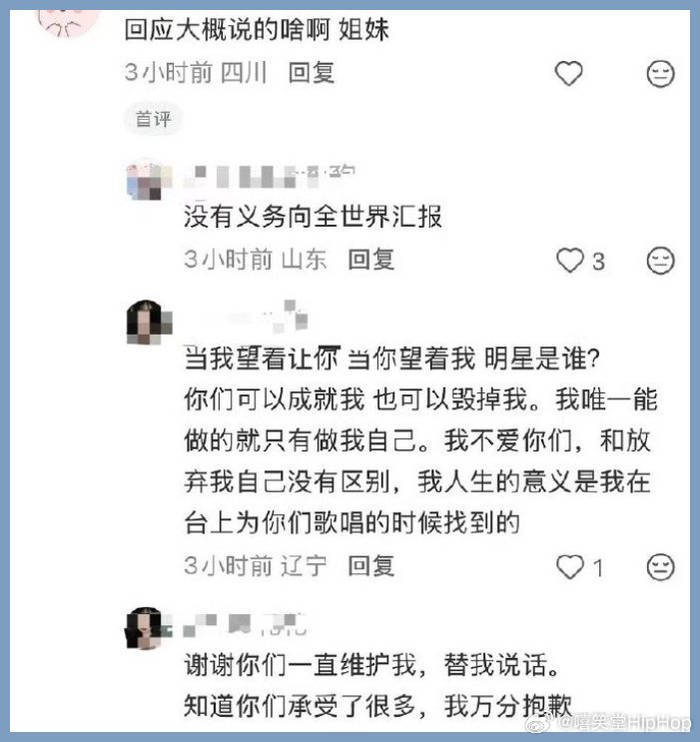Dislike the comment '没有义务向全世界汇报'
The width and height of the screenshot is (700, 742).
(x=660, y=261)
